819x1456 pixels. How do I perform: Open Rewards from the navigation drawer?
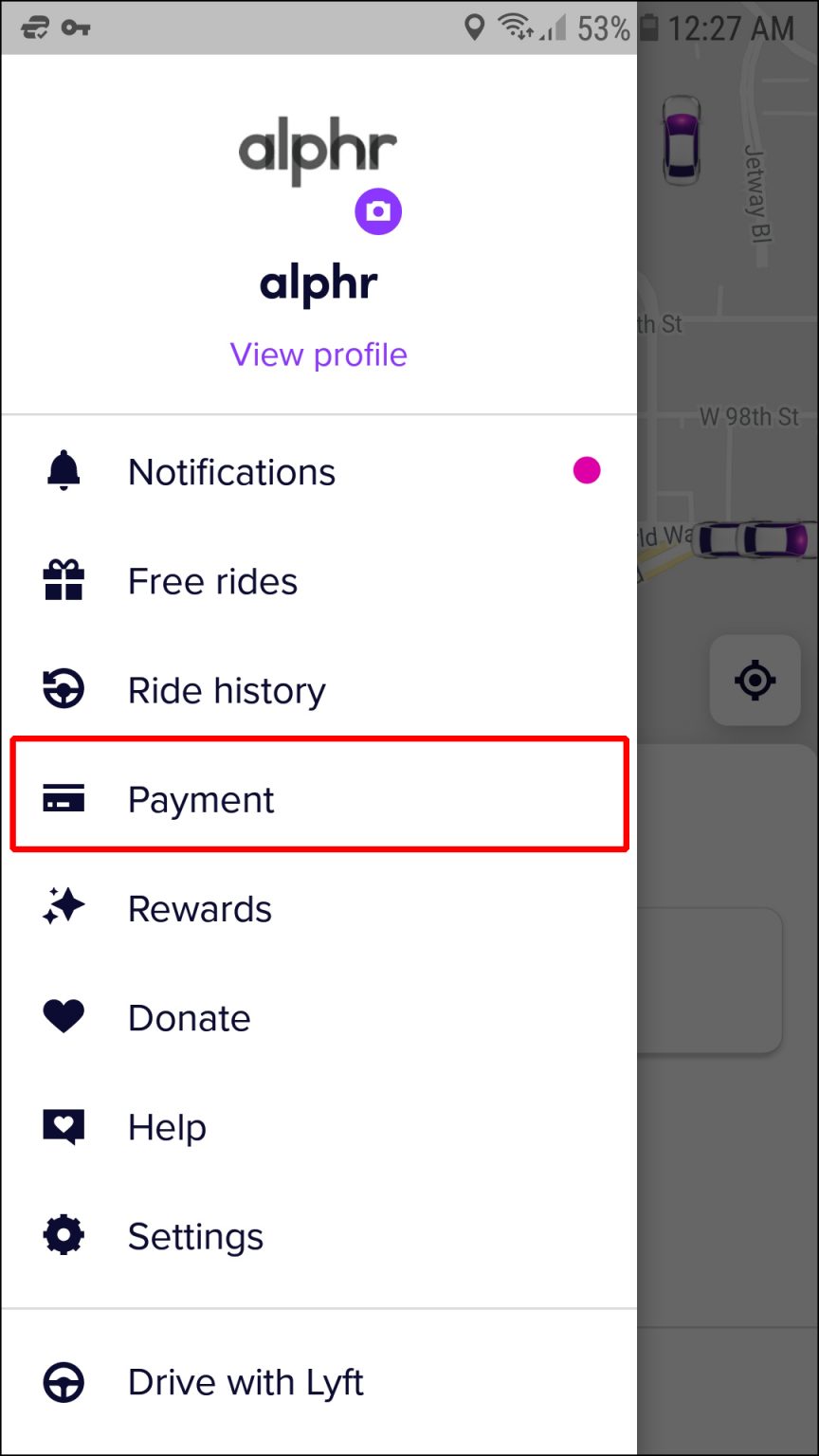coord(199,907)
